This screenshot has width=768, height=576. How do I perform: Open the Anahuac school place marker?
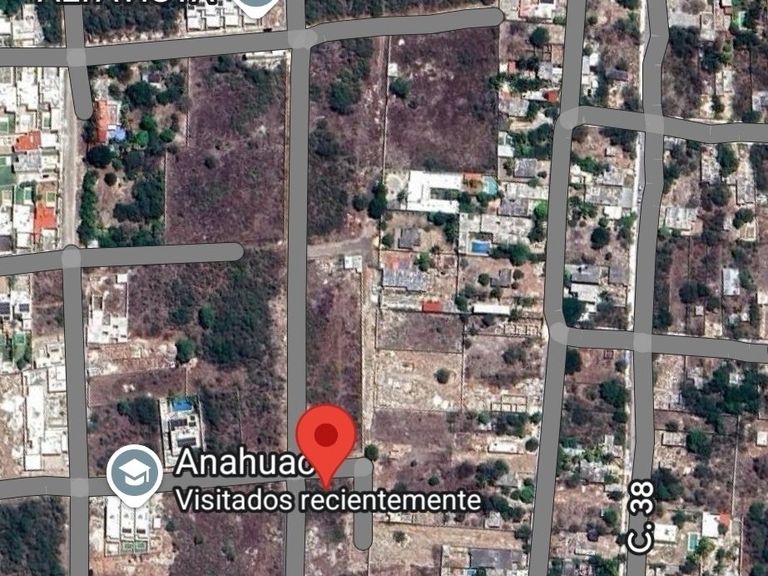click(135, 472)
